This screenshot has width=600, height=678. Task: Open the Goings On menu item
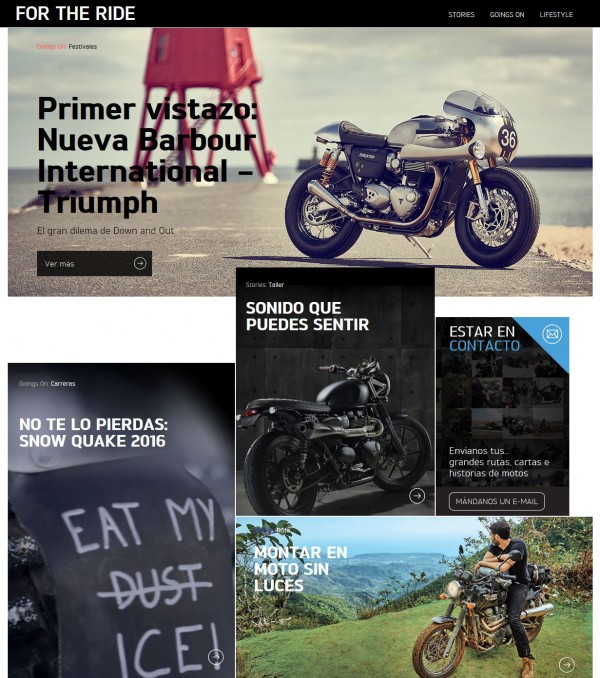click(x=507, y=15)
